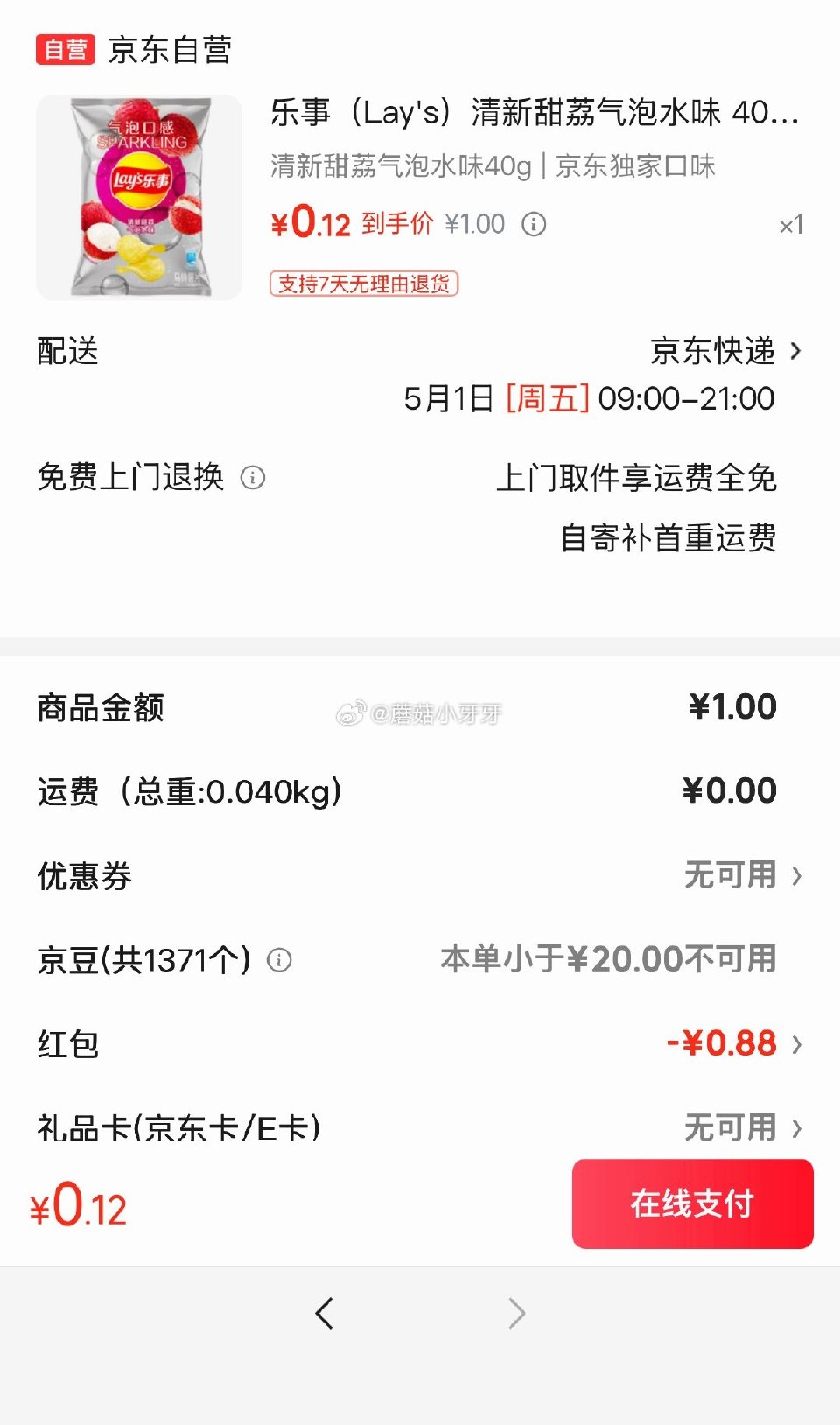Viewport: 840px width, 1425px height.
Task: Open the 京豆 rules info icon
Action: [279, 962]
